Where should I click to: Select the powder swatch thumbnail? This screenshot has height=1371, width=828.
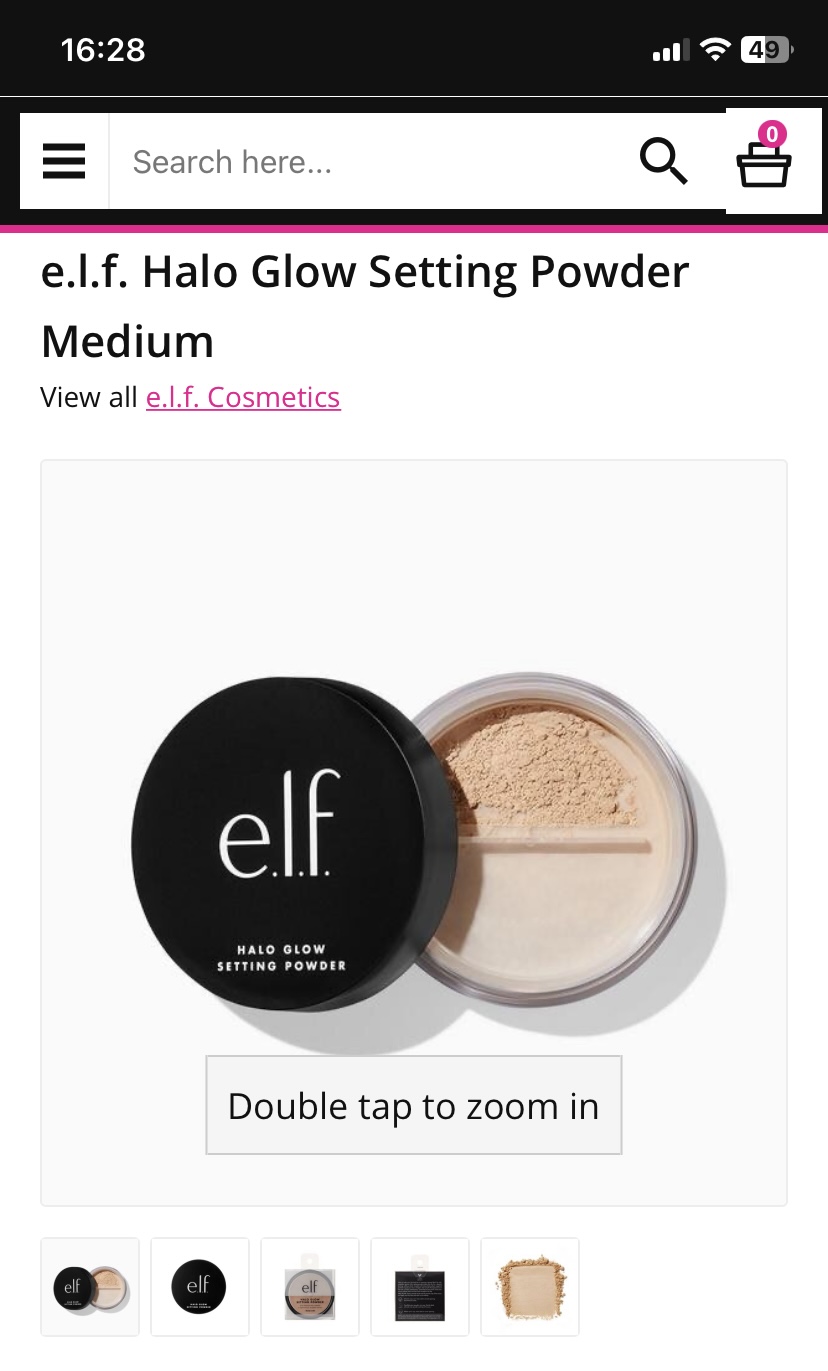pos(530,1287)
